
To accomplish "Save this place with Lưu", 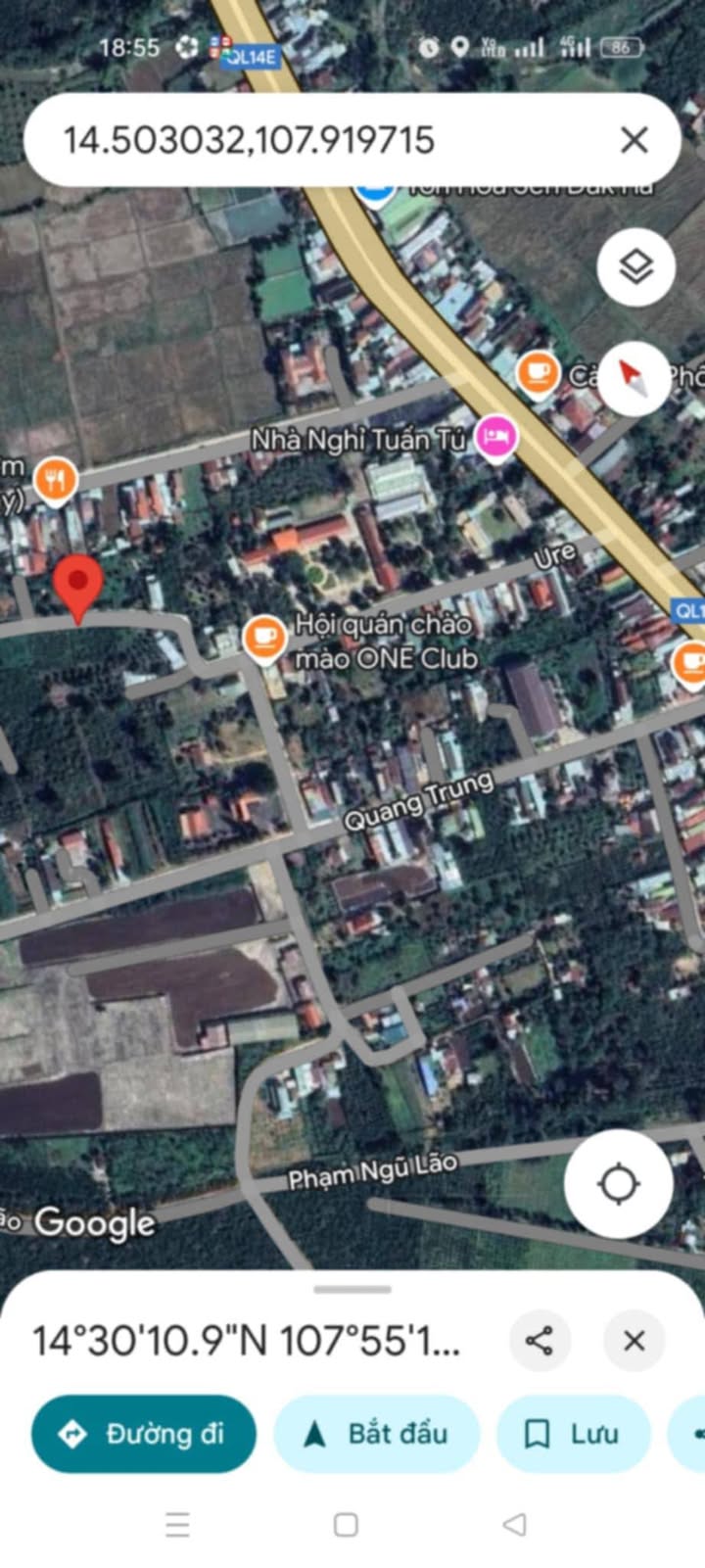I will tap(574, 1434).
